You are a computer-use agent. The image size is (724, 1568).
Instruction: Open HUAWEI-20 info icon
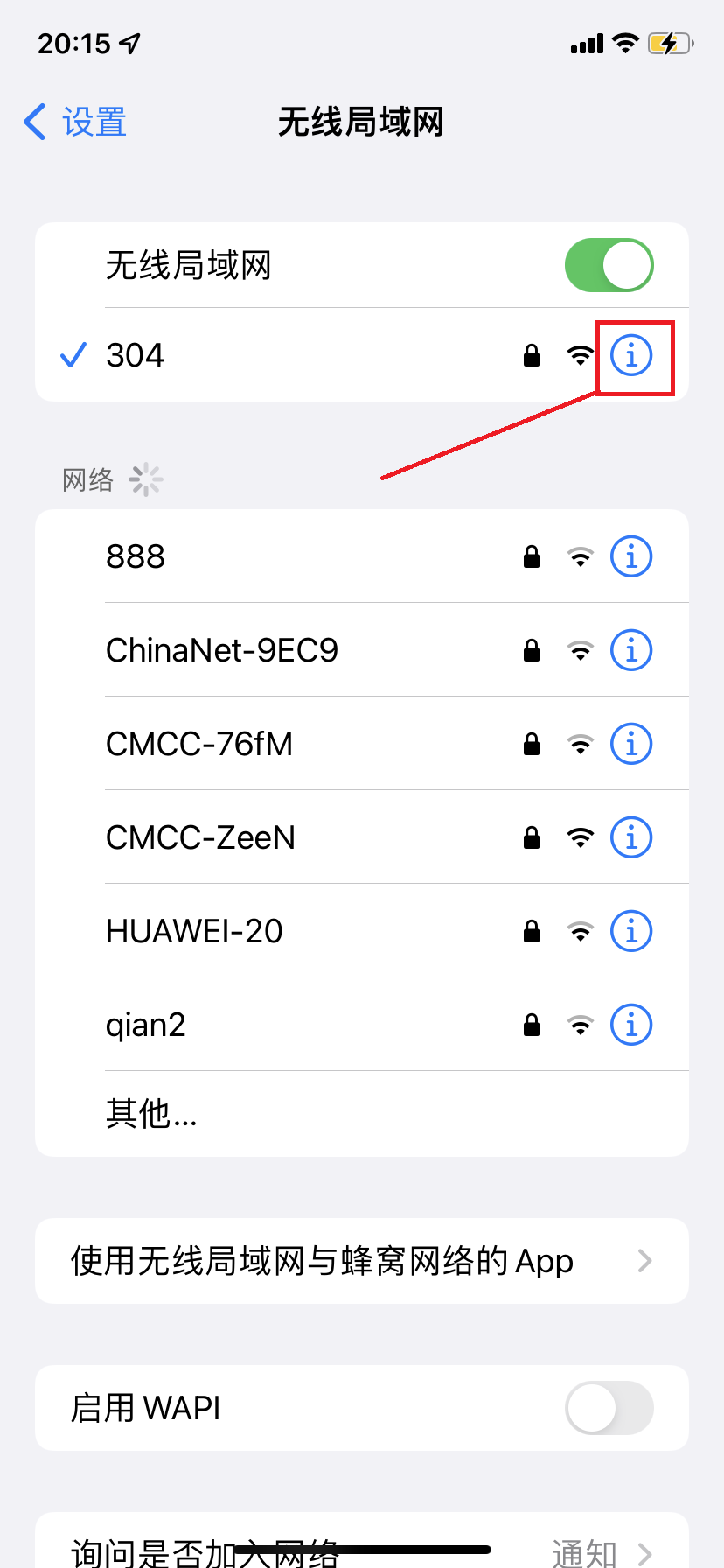(x=631, y=931)
